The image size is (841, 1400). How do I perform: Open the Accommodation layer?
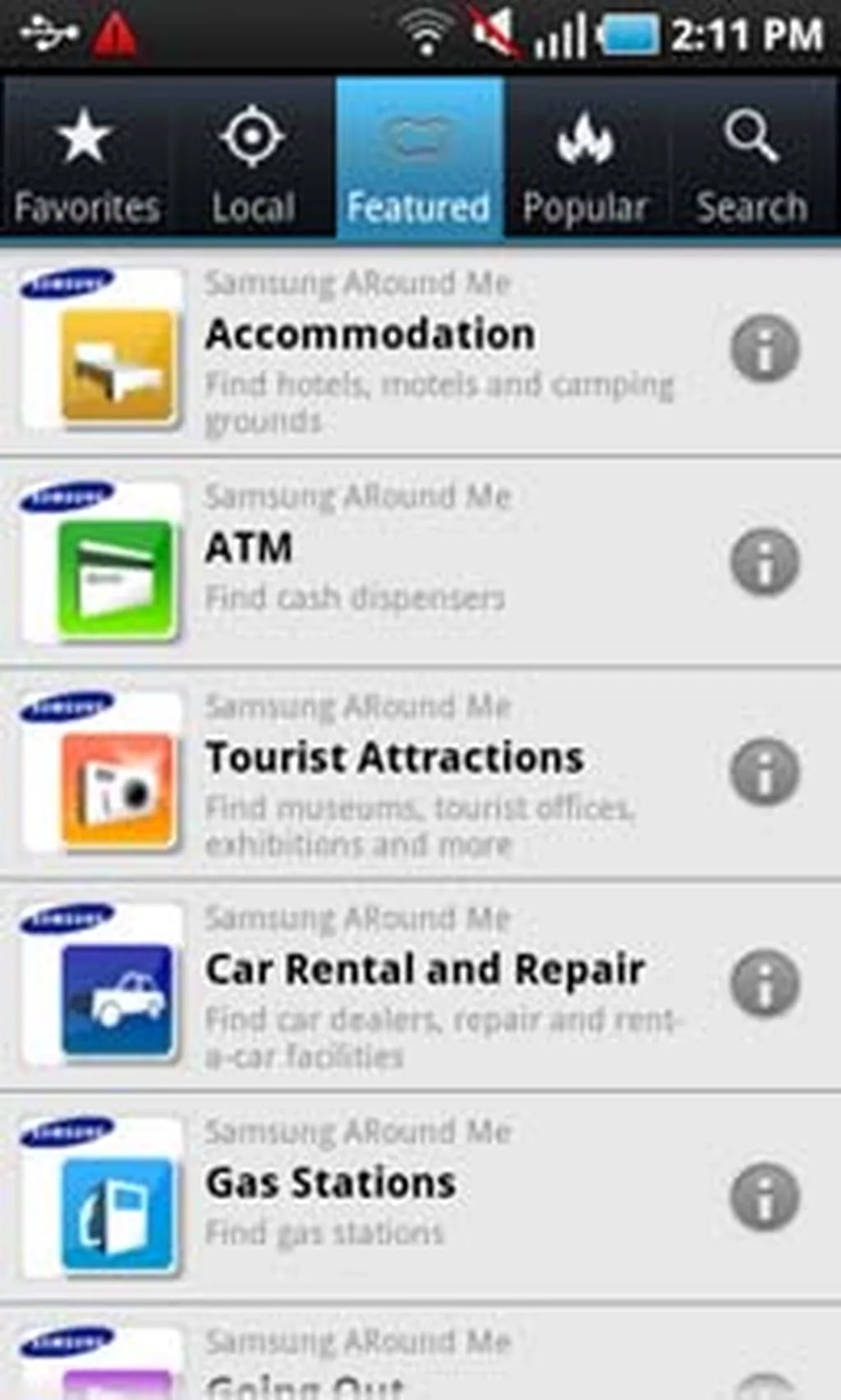(x=370, y=335)
